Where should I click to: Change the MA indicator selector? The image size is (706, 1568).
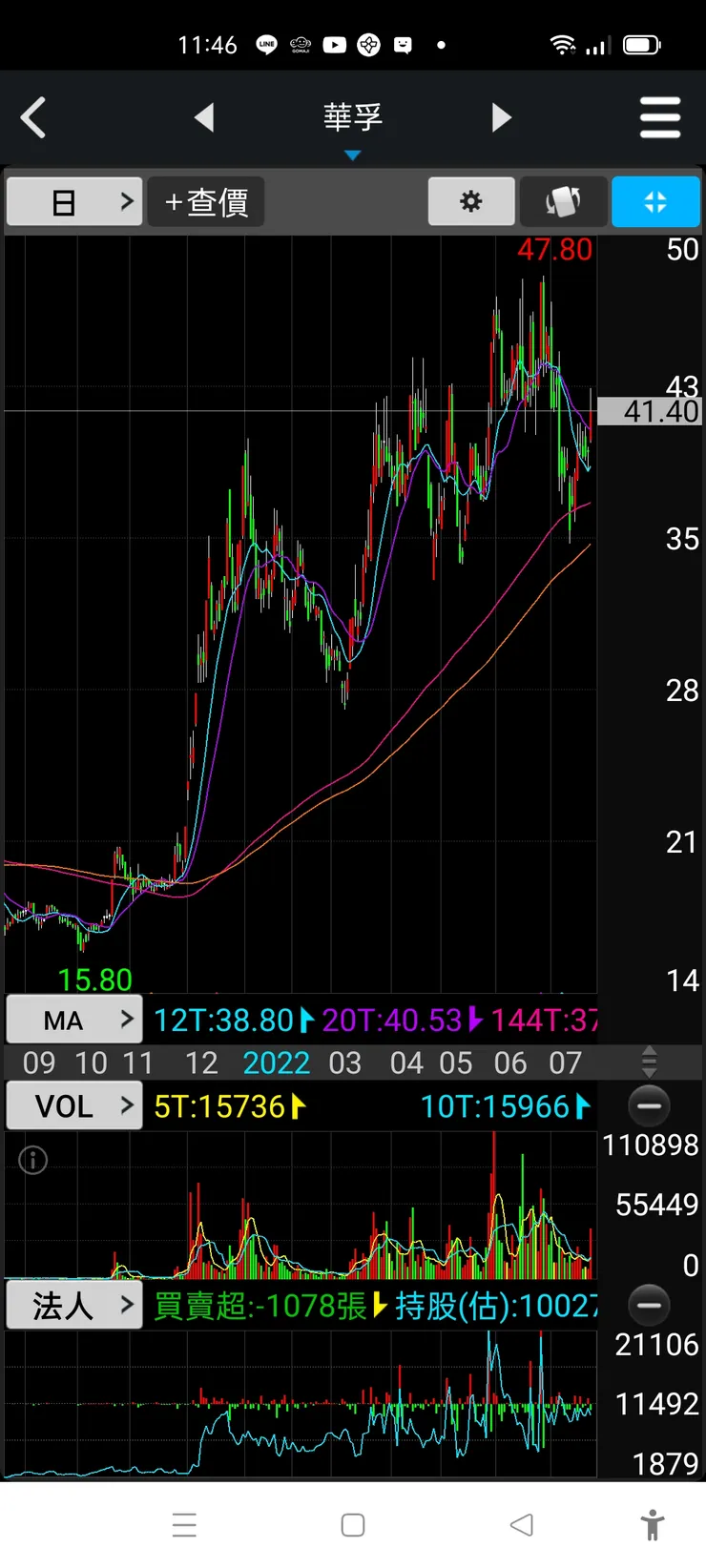point(74,1021)
